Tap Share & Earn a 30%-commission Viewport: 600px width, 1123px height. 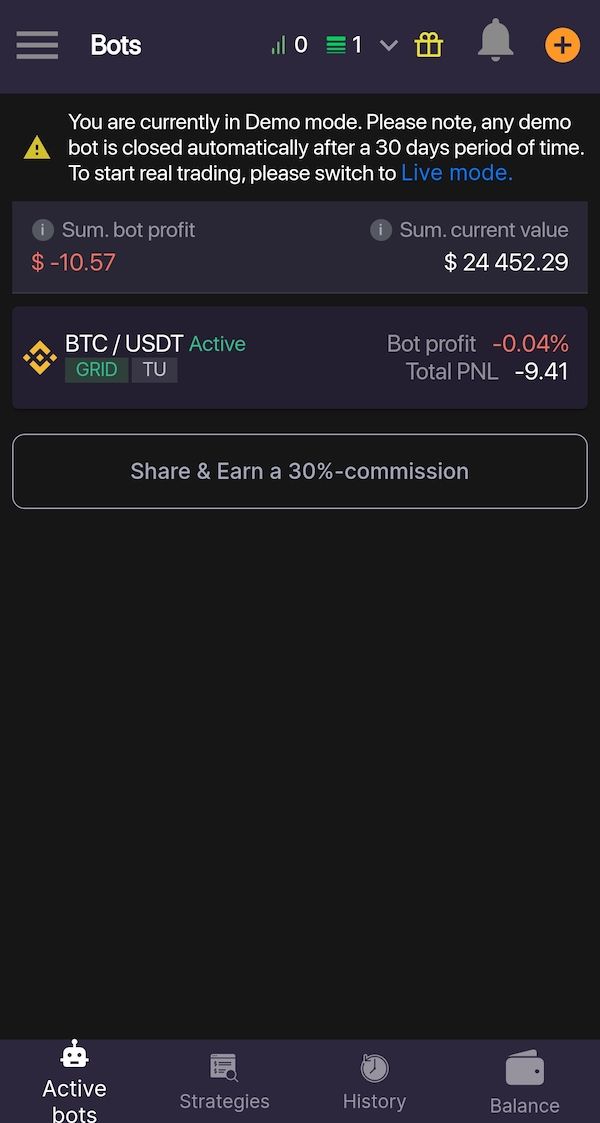pos(300,471)
